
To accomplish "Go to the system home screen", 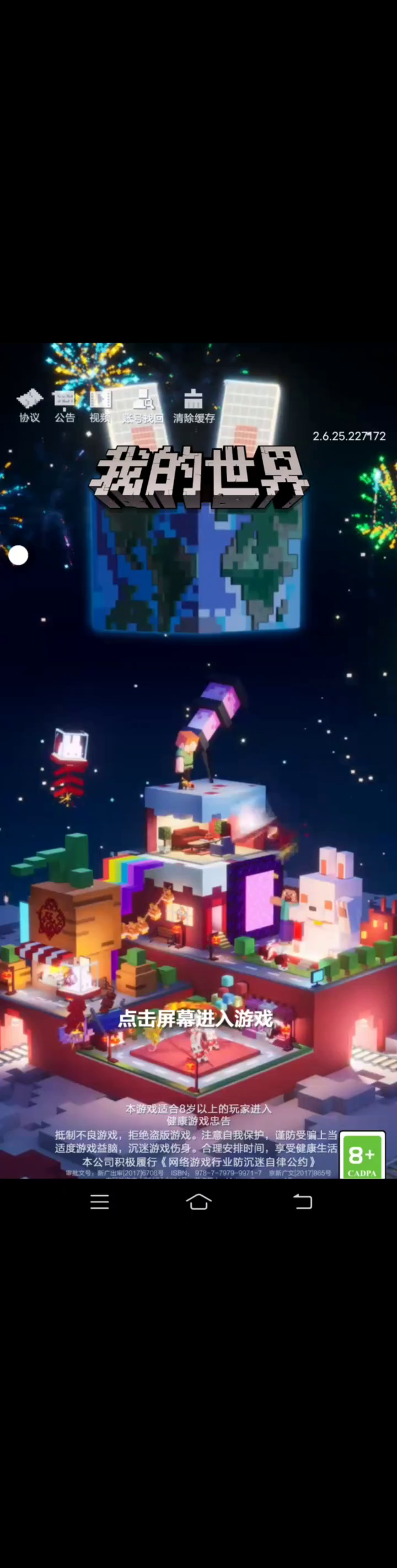I will coord(198,1201).
